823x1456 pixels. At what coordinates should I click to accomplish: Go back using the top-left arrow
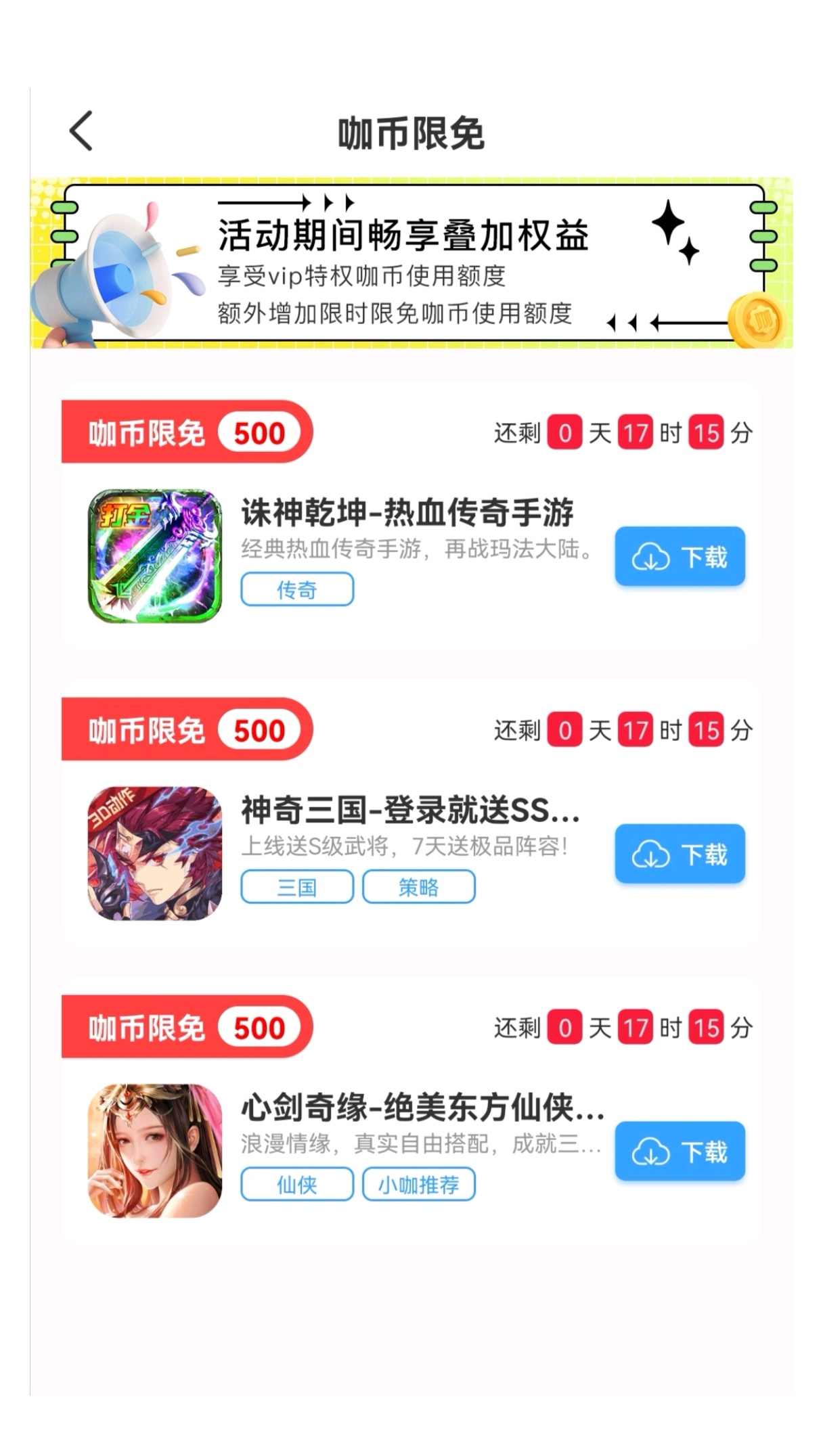(81, 131)
